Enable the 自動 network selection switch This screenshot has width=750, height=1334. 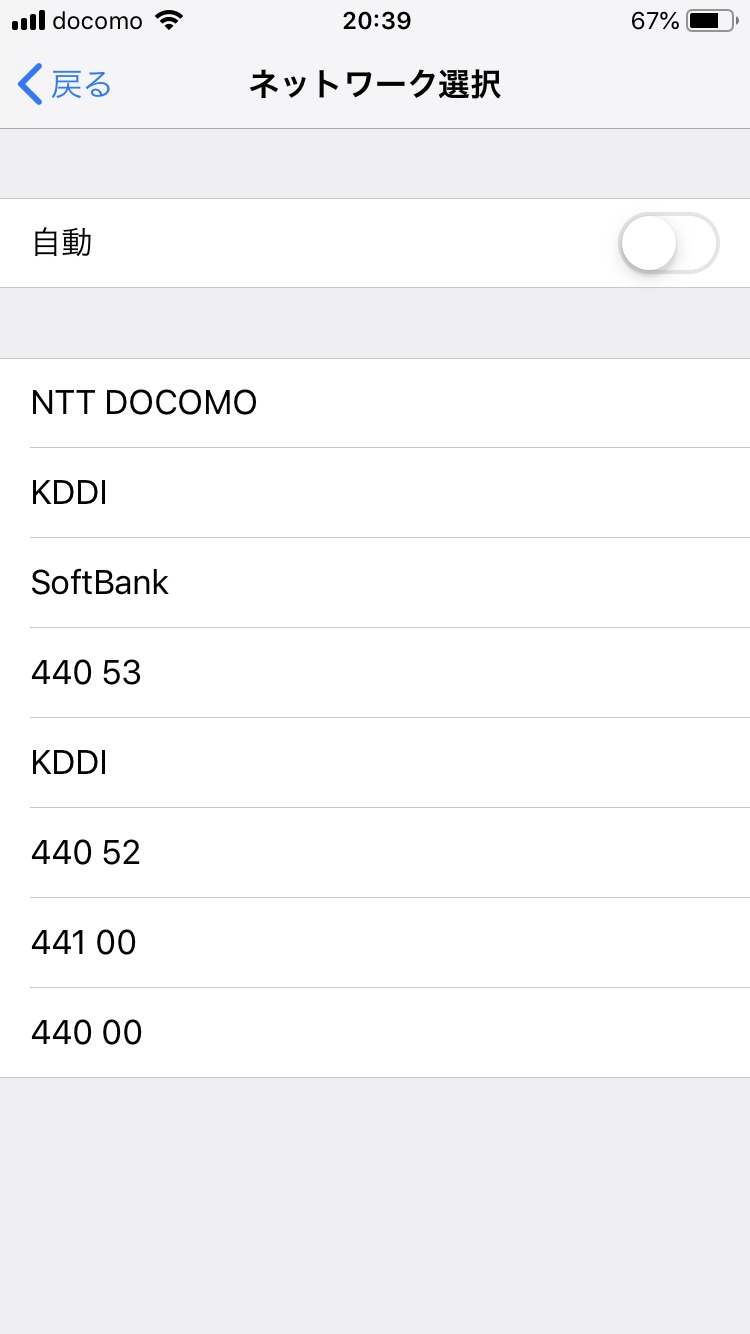668,243
